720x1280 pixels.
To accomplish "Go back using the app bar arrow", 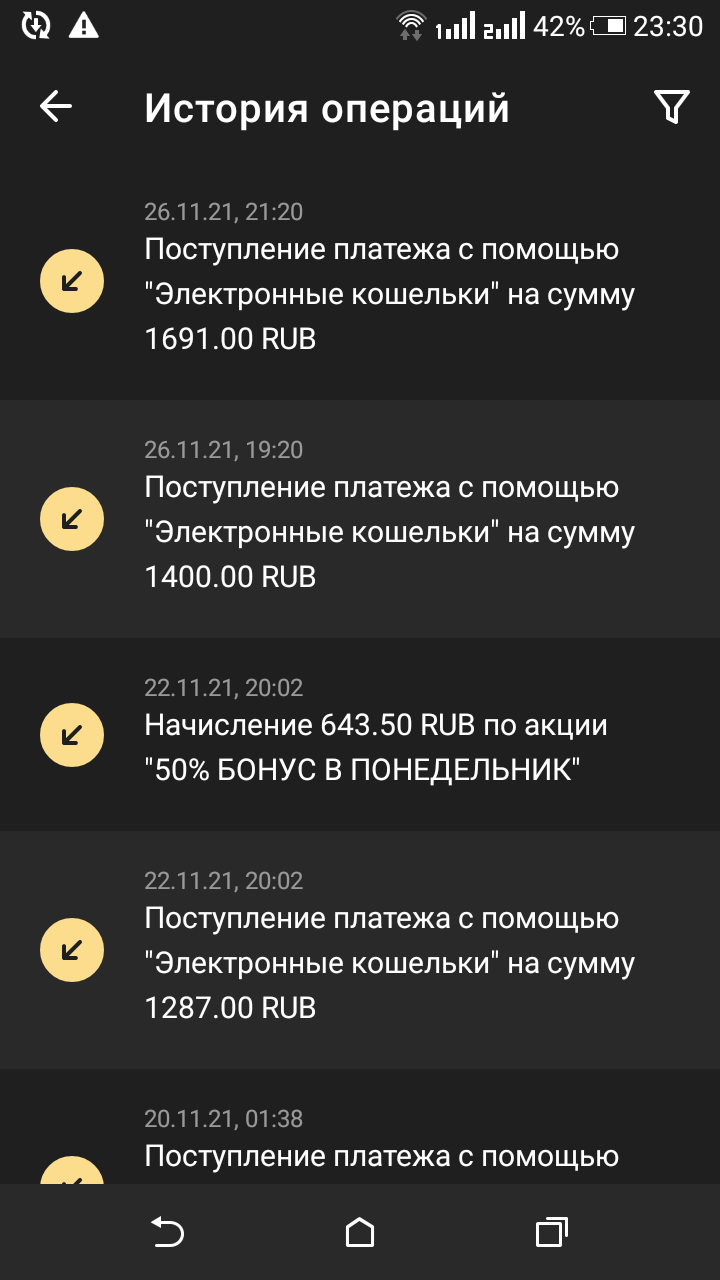I will [x=56, y=107].
